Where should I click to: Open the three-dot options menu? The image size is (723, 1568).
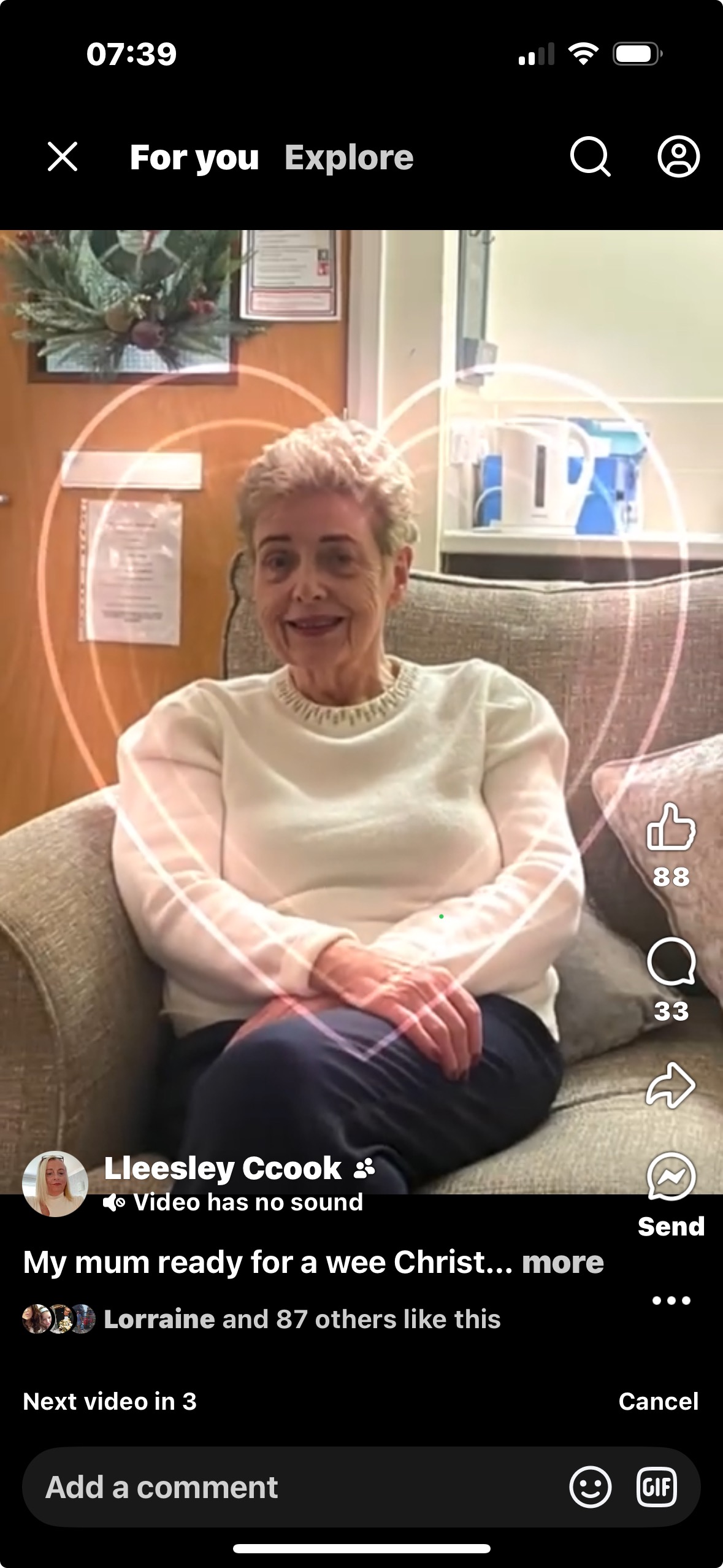(671, 1301)
